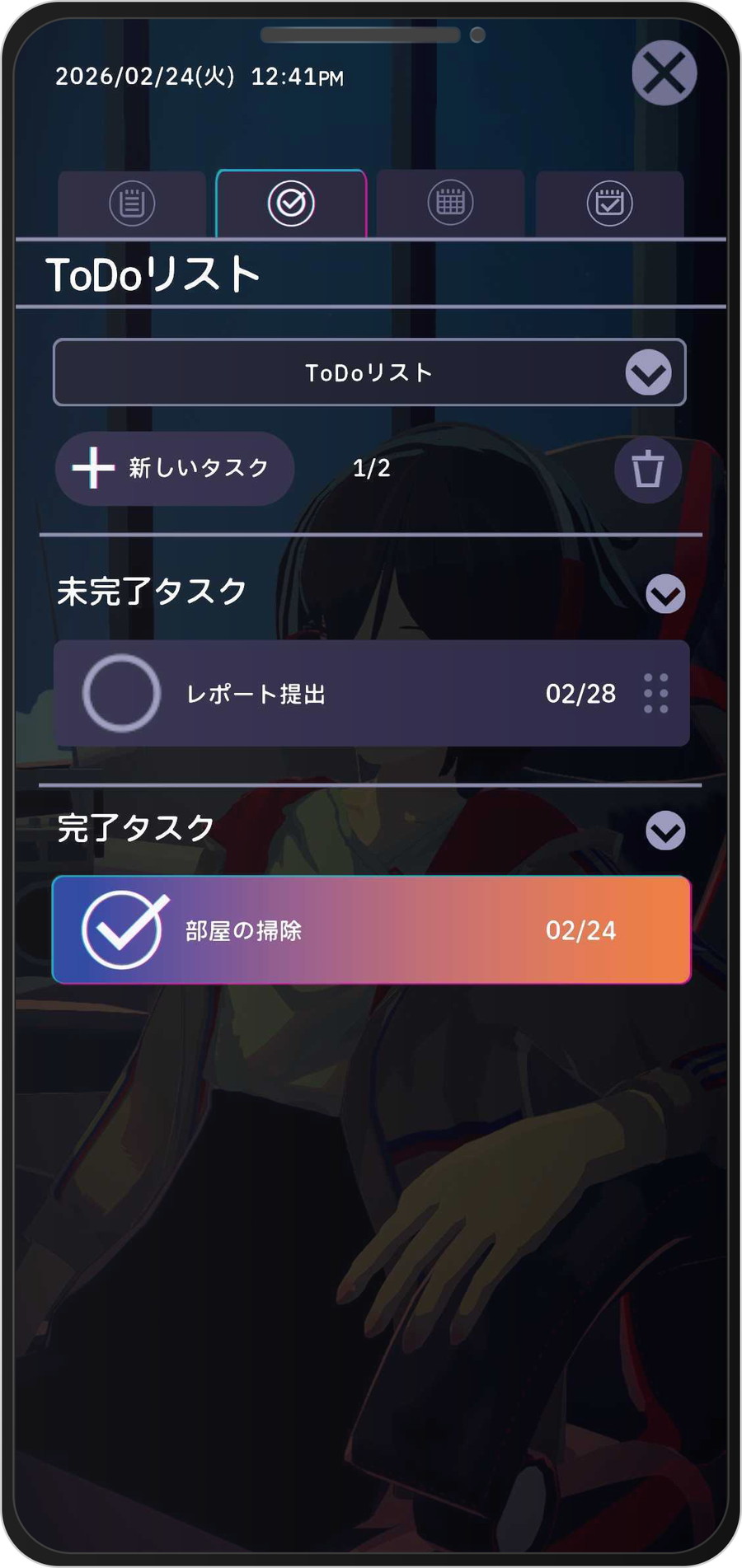Viewport: 742px width, 1568px height.
Task: Mark レポート提出 as complete
Action: [x=122, y=694]
